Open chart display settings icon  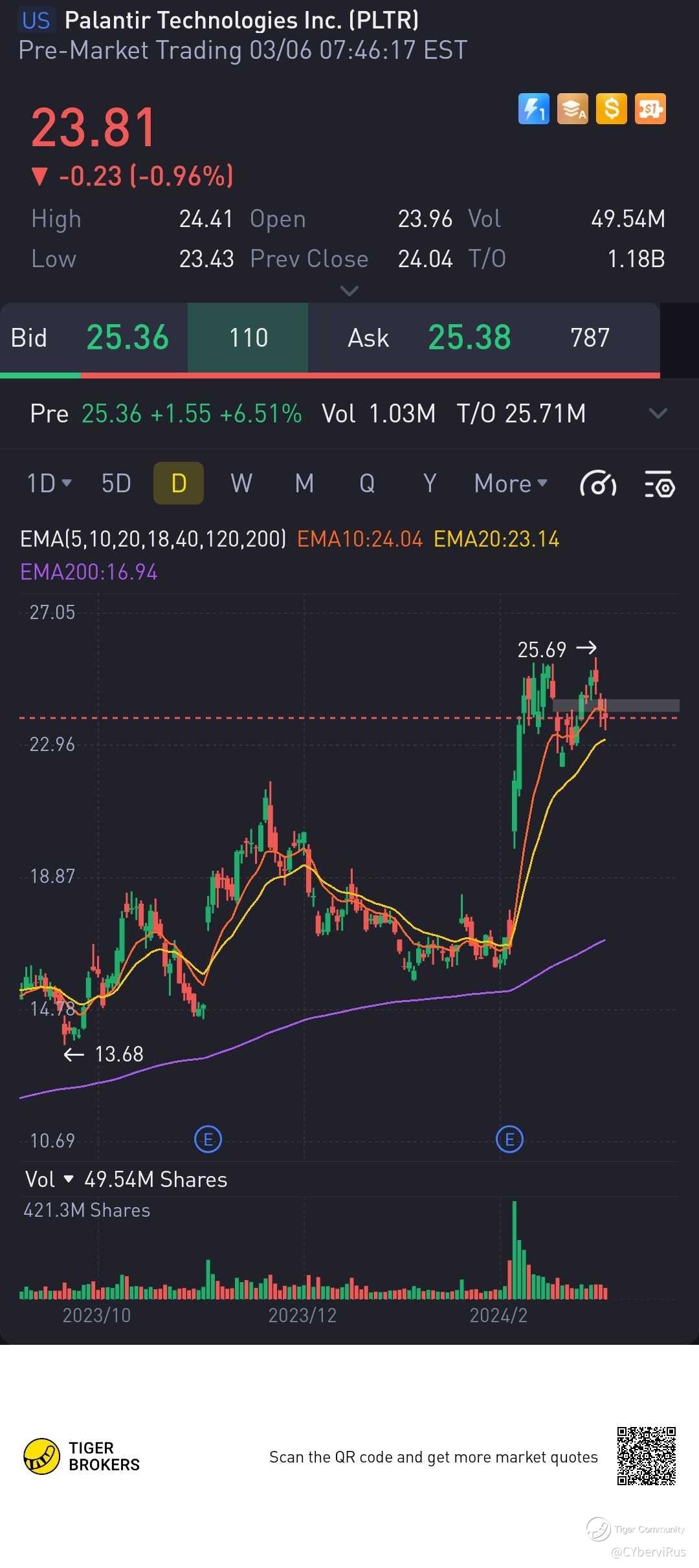pos(660,483)
